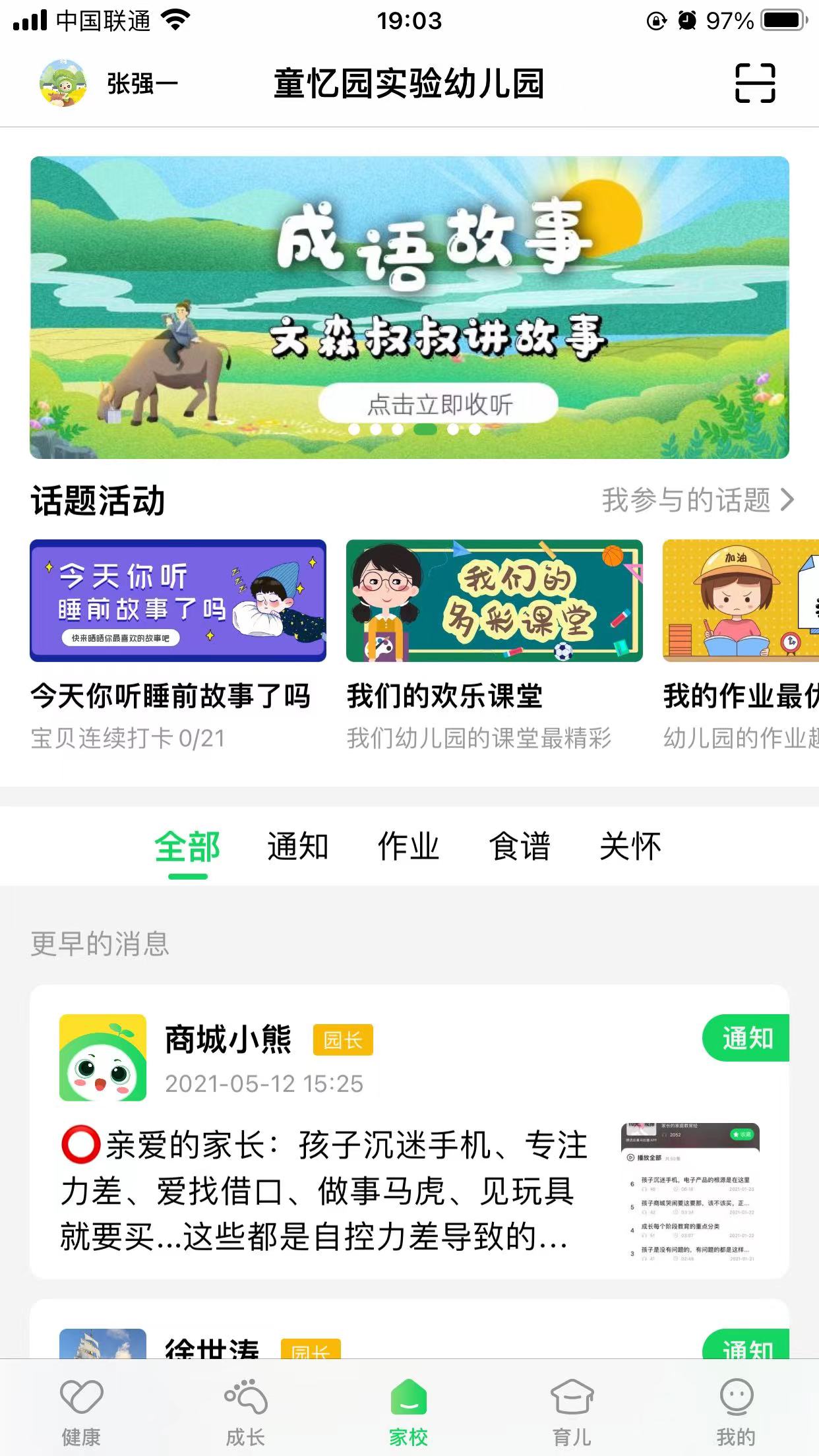
Task: Switch to the 关怀 tab
Action: pos(630,847)
